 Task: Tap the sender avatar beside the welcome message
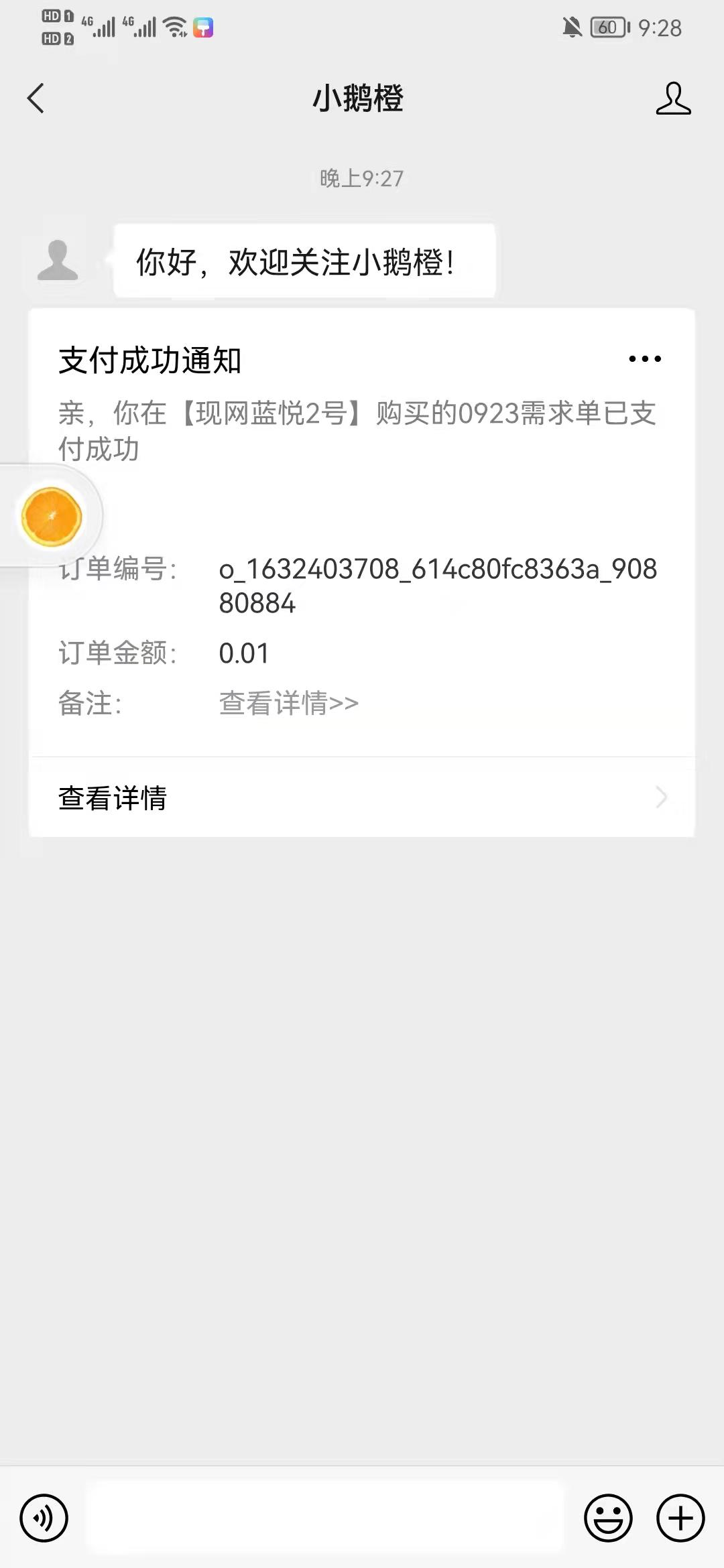point(58,261)
